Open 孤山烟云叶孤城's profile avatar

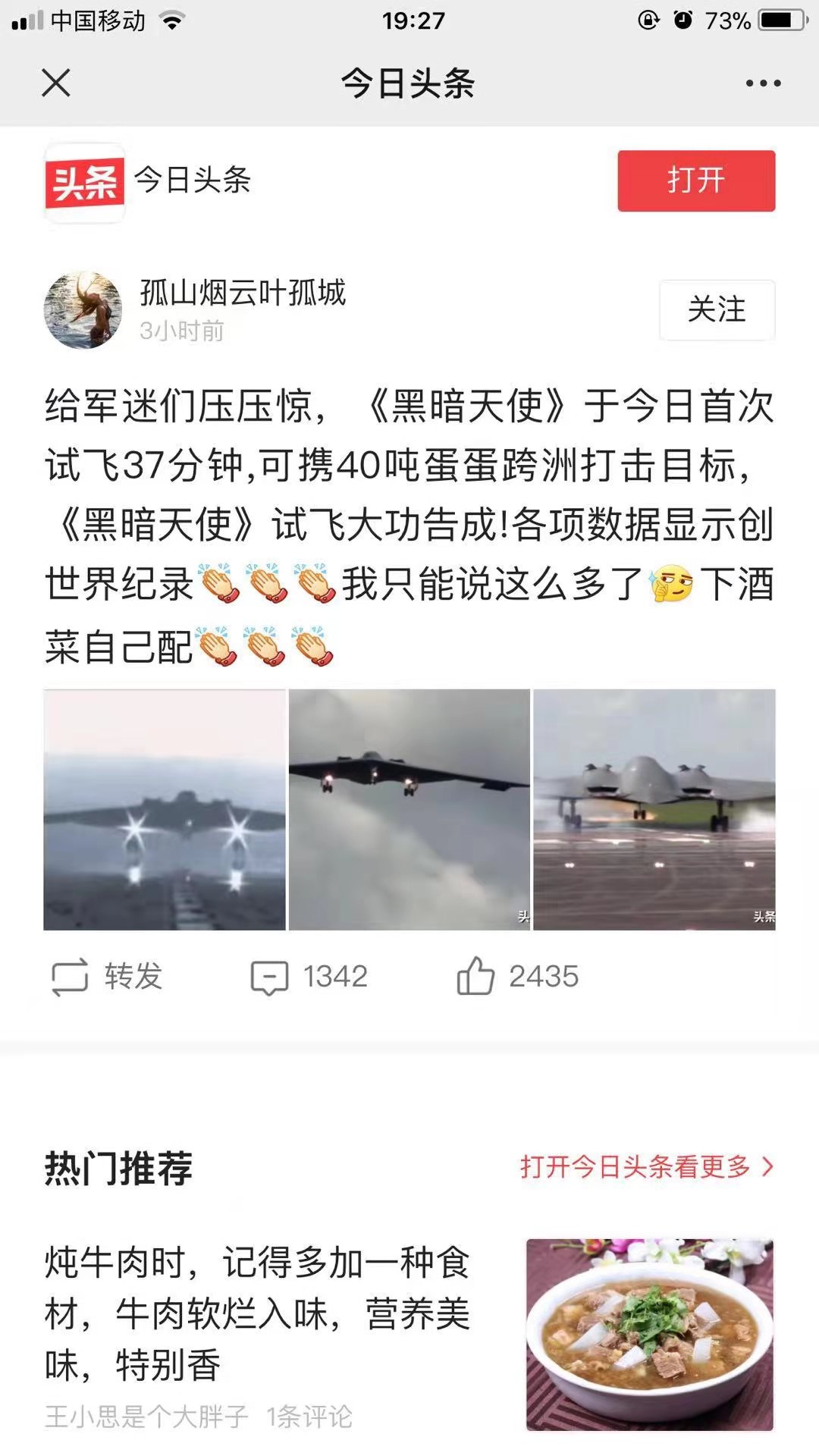[83, 309]
